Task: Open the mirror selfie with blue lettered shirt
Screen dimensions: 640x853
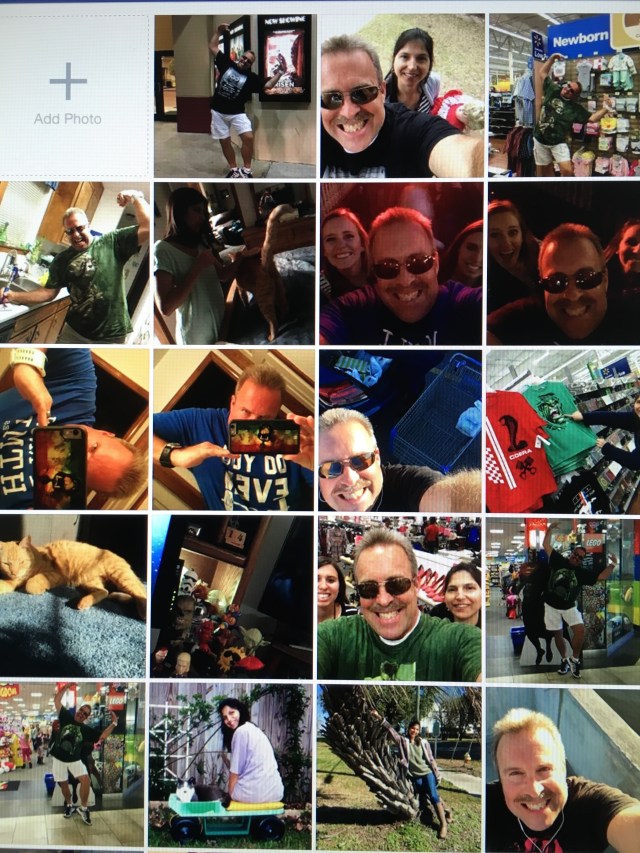Action: click(x=233, y=428)
